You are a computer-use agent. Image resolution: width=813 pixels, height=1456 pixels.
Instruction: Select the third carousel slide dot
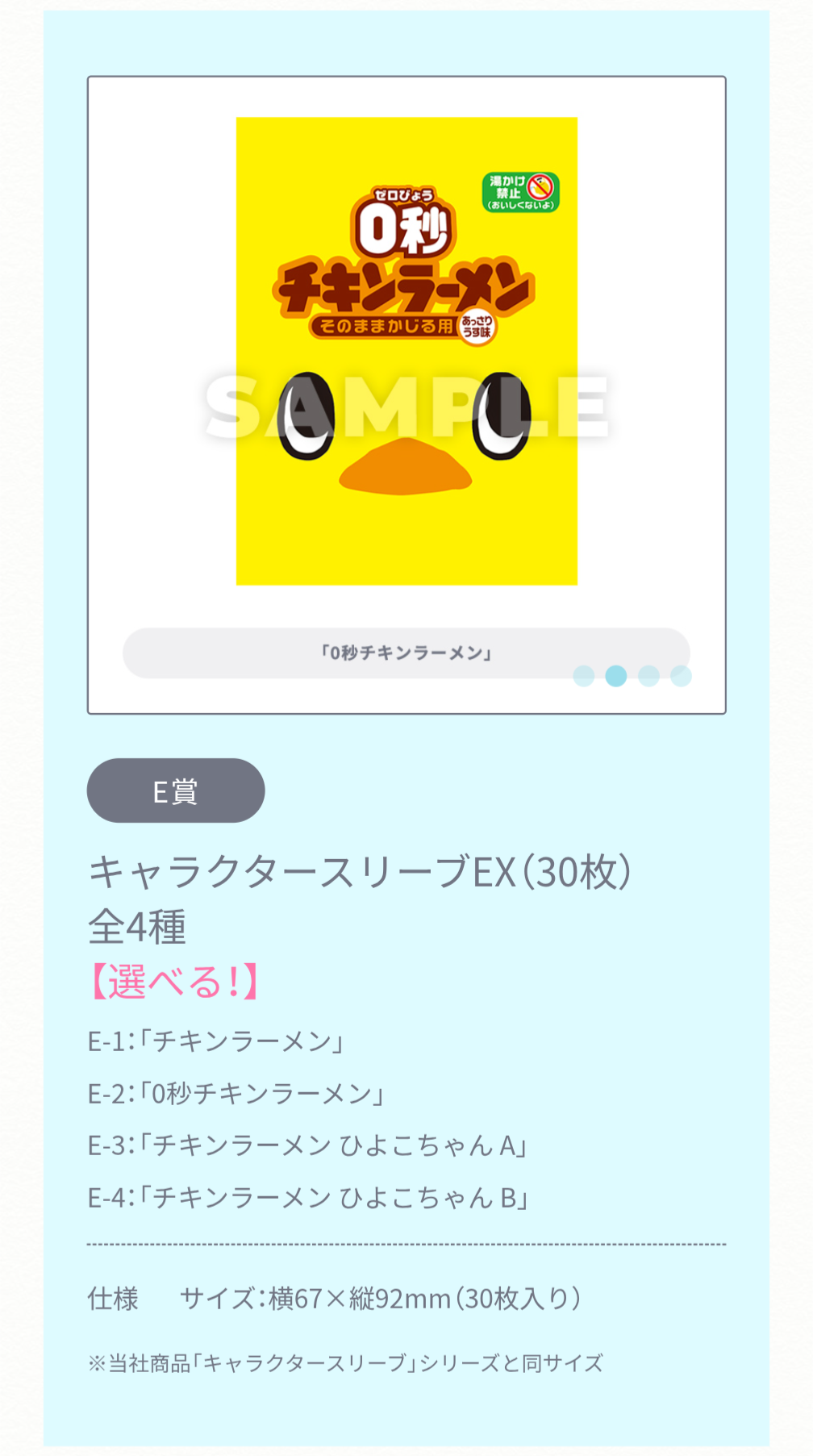click(648, 676)
